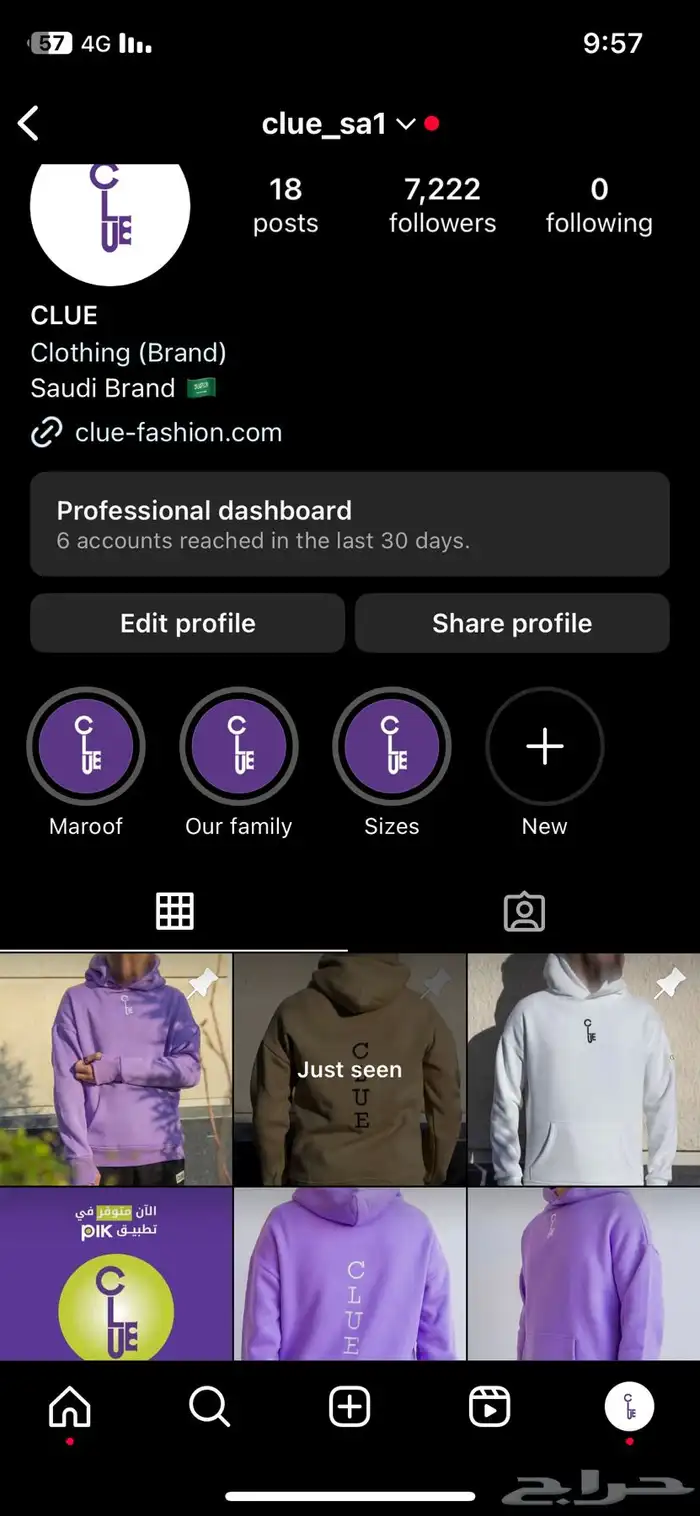This screenshot has height=1516, width=700.
Task: Open the Sizes highlight
Action: pyautogui.click(x=392, y=747)
